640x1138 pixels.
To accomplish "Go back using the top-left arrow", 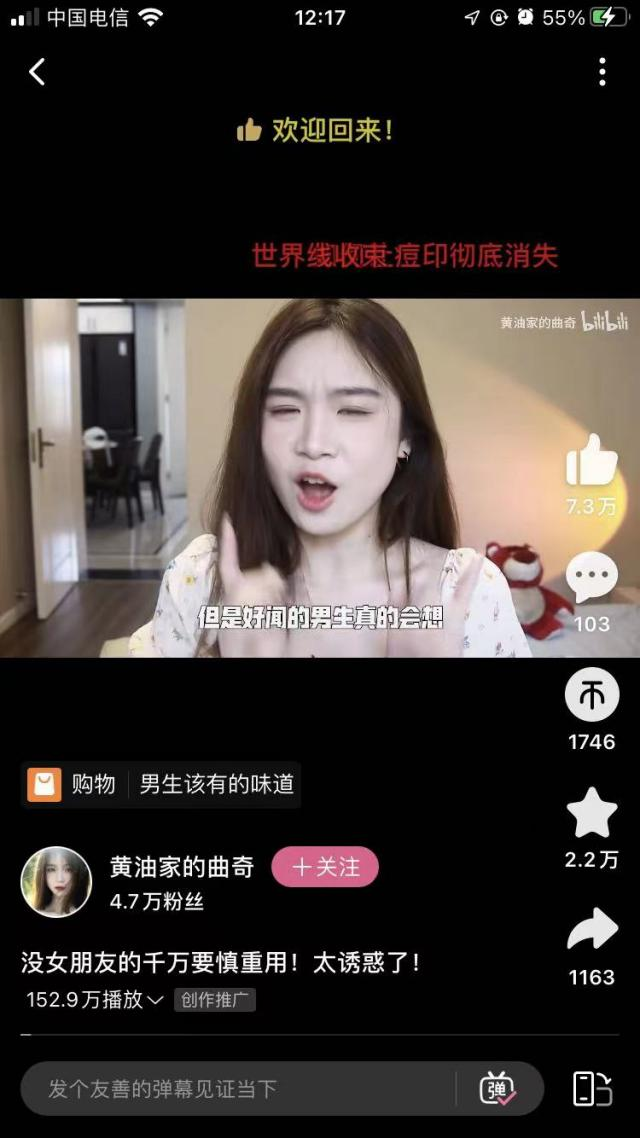I will (x=37, y=72).
